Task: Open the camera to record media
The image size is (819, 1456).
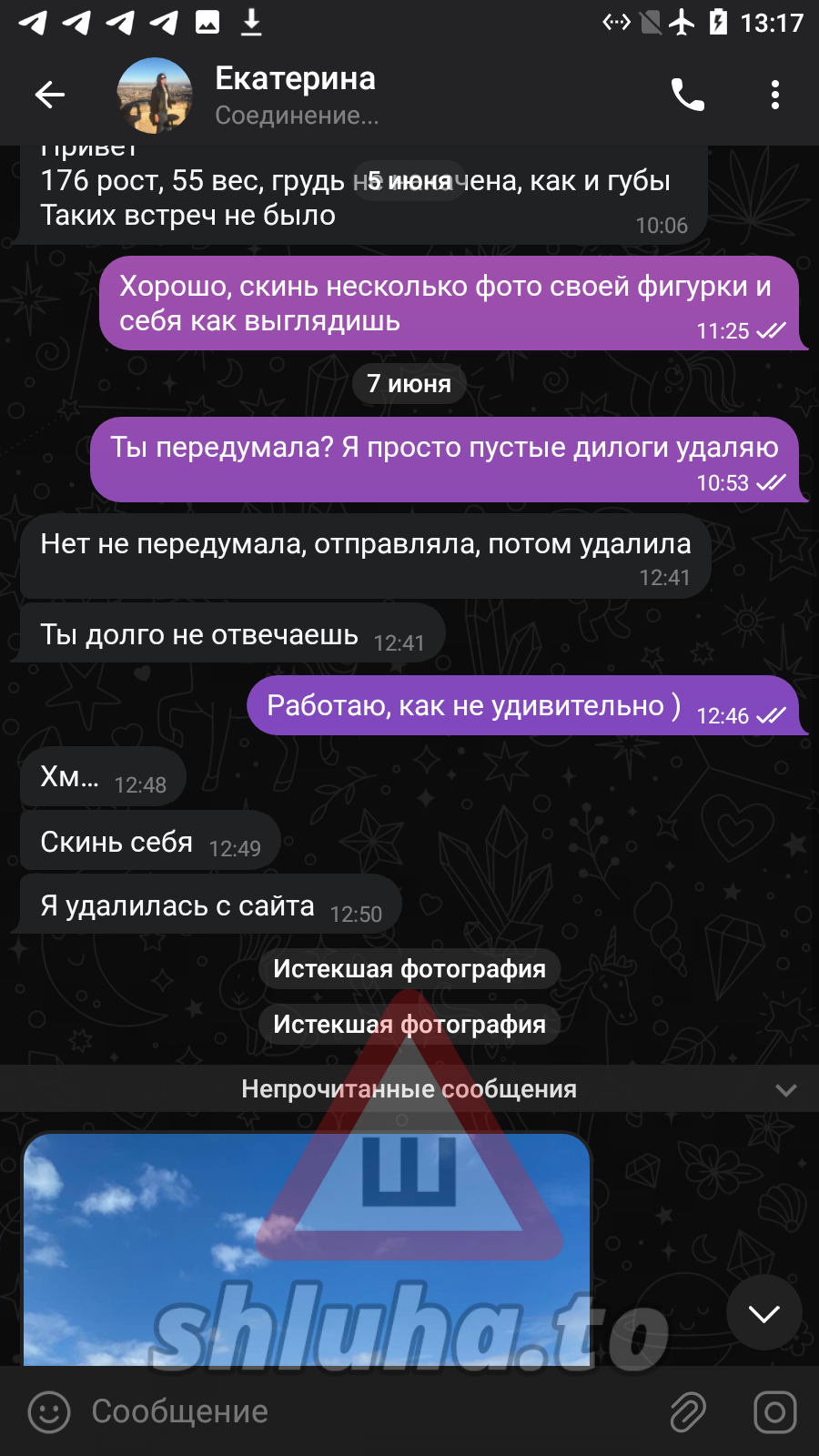Action: coord(774,1412)
